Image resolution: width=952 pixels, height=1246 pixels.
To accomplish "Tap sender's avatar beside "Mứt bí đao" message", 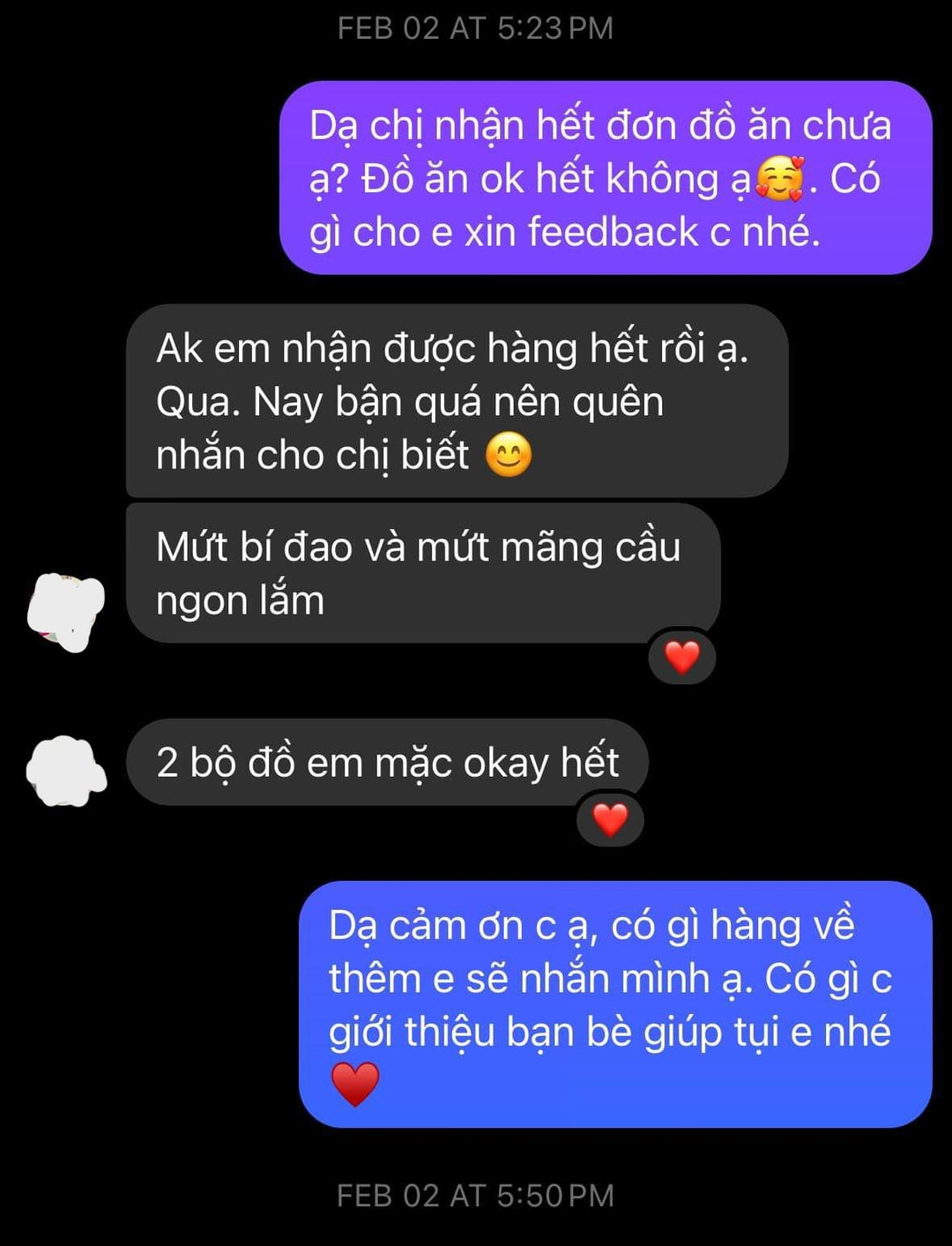I will click(66, 611).
